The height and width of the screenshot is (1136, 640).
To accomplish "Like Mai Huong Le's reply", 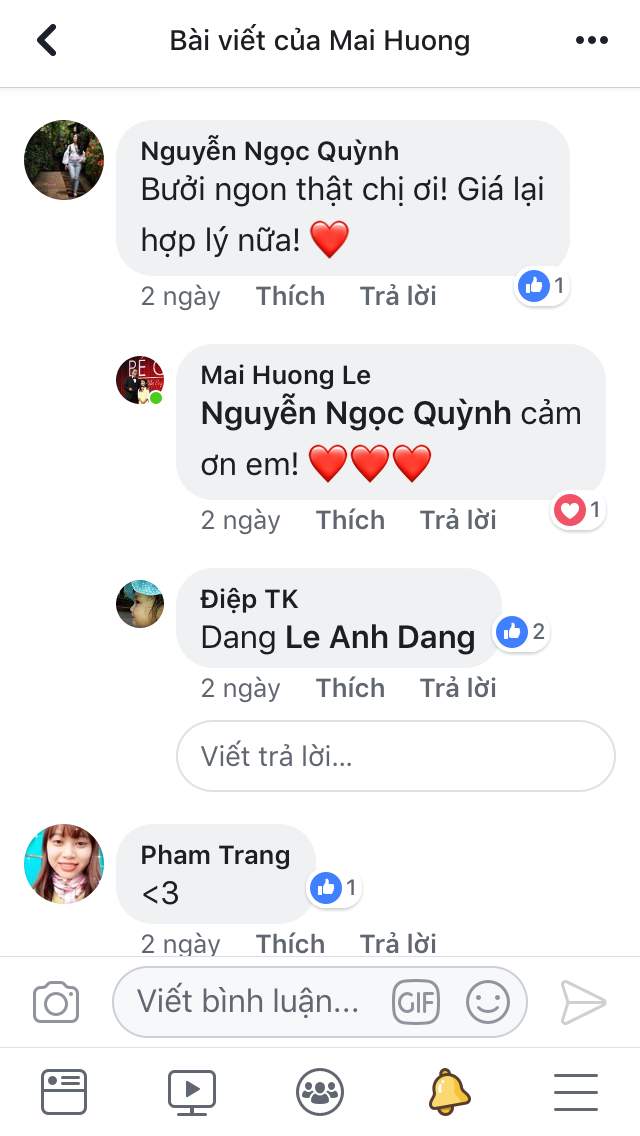I will (x=350, y=520).
